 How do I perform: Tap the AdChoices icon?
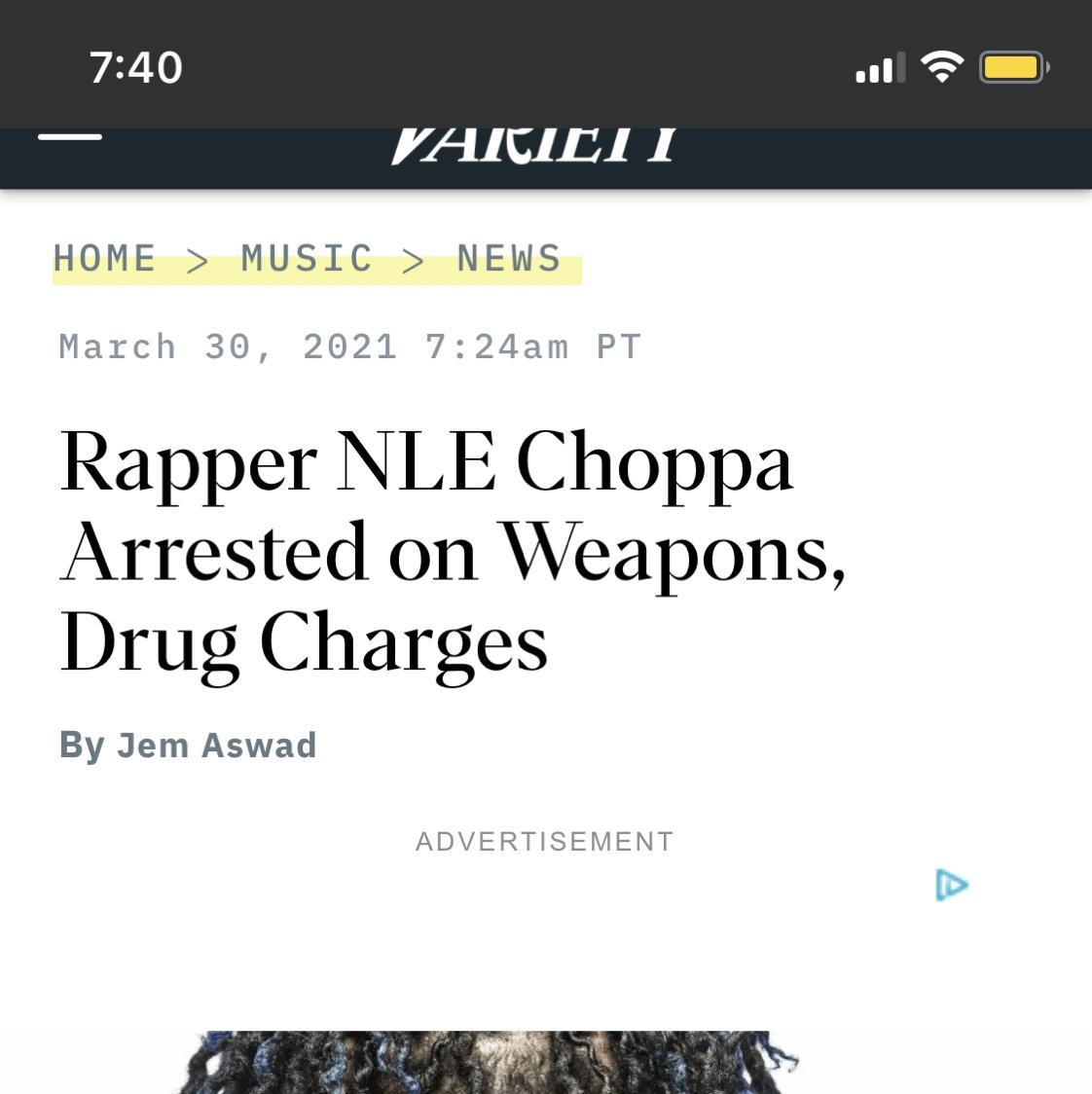951,885
